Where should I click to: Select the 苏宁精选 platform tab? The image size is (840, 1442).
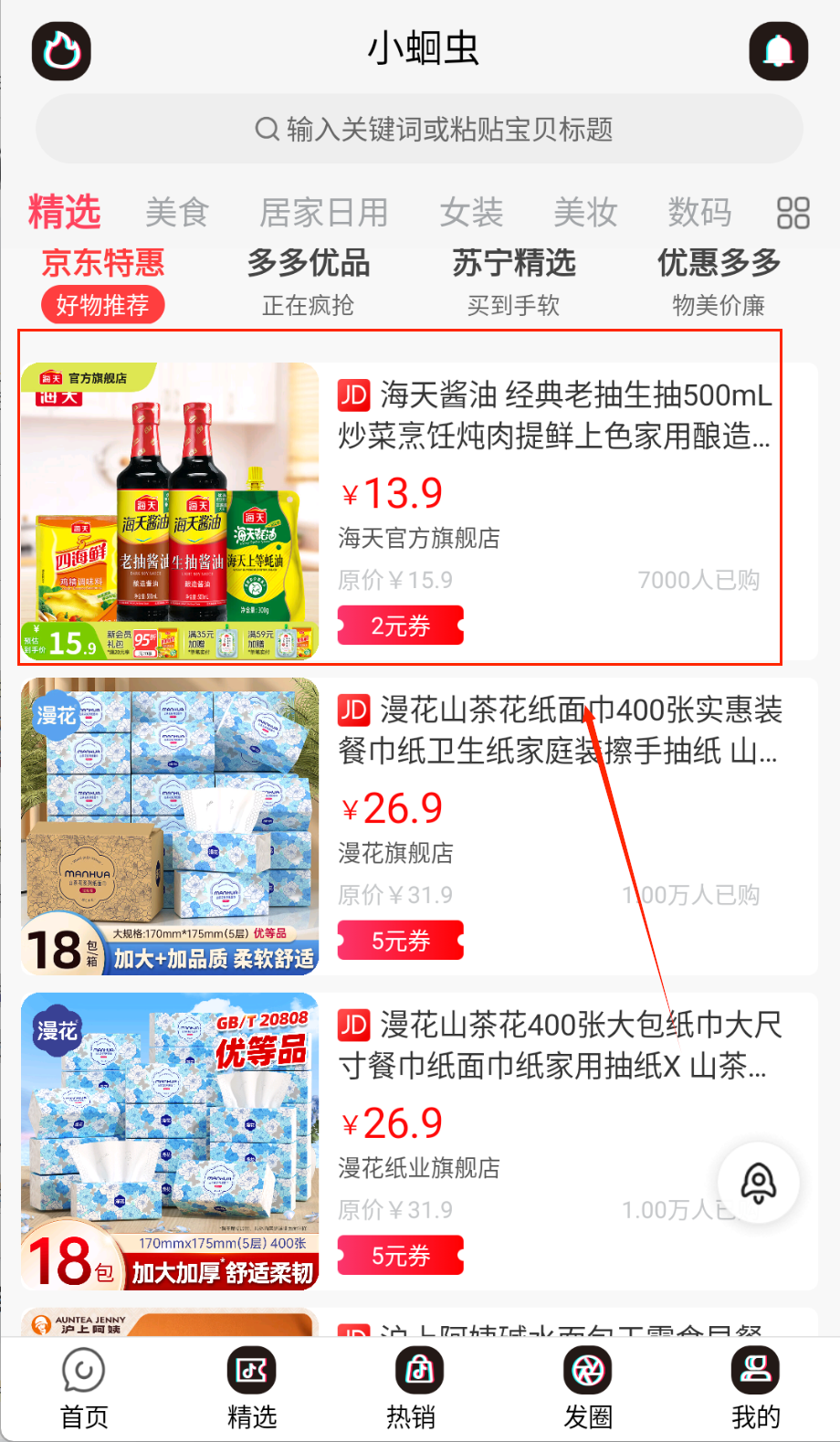click(x=514, y=280)
